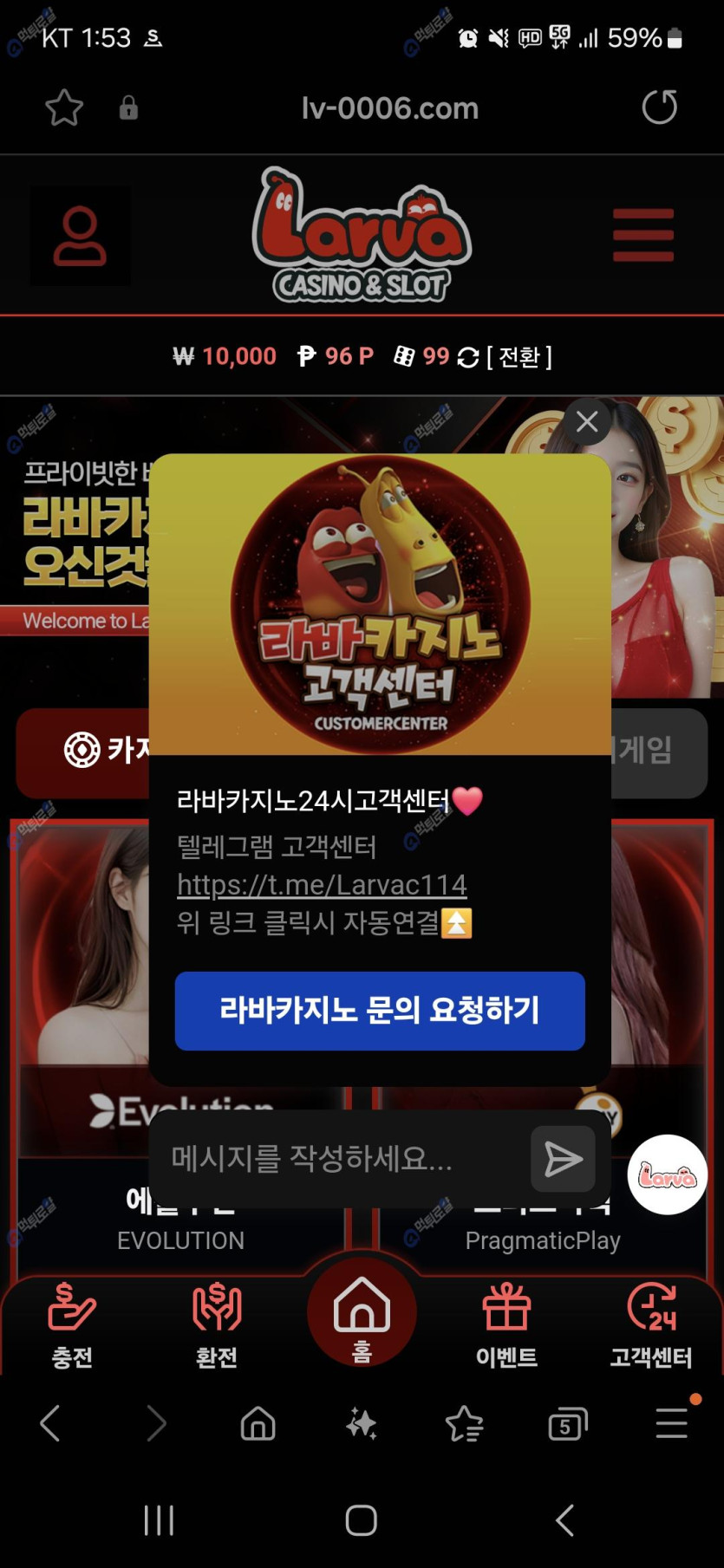The image size is (724, 1568).
Task: Open the 고객센터 tab
Action: (x=651, y=1325)
